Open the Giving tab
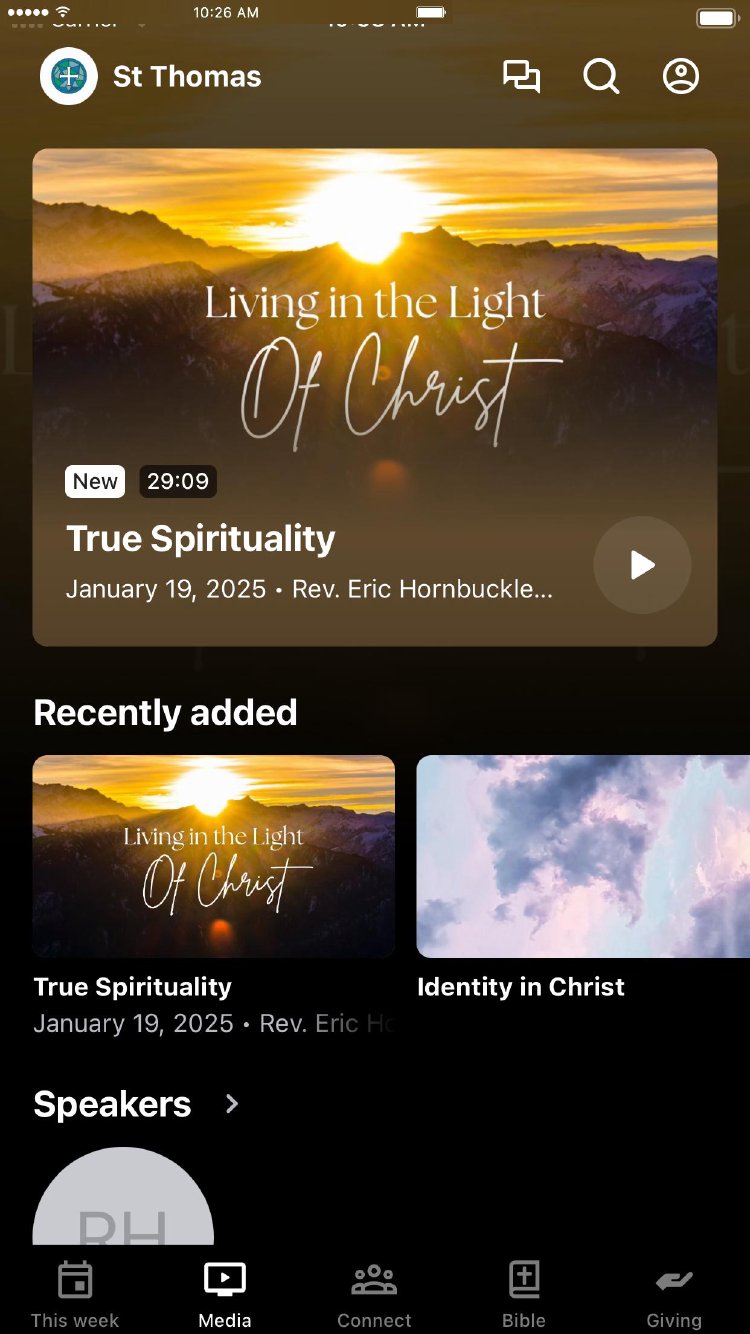Screen dimensions: 750x1334 [674, 1294]
